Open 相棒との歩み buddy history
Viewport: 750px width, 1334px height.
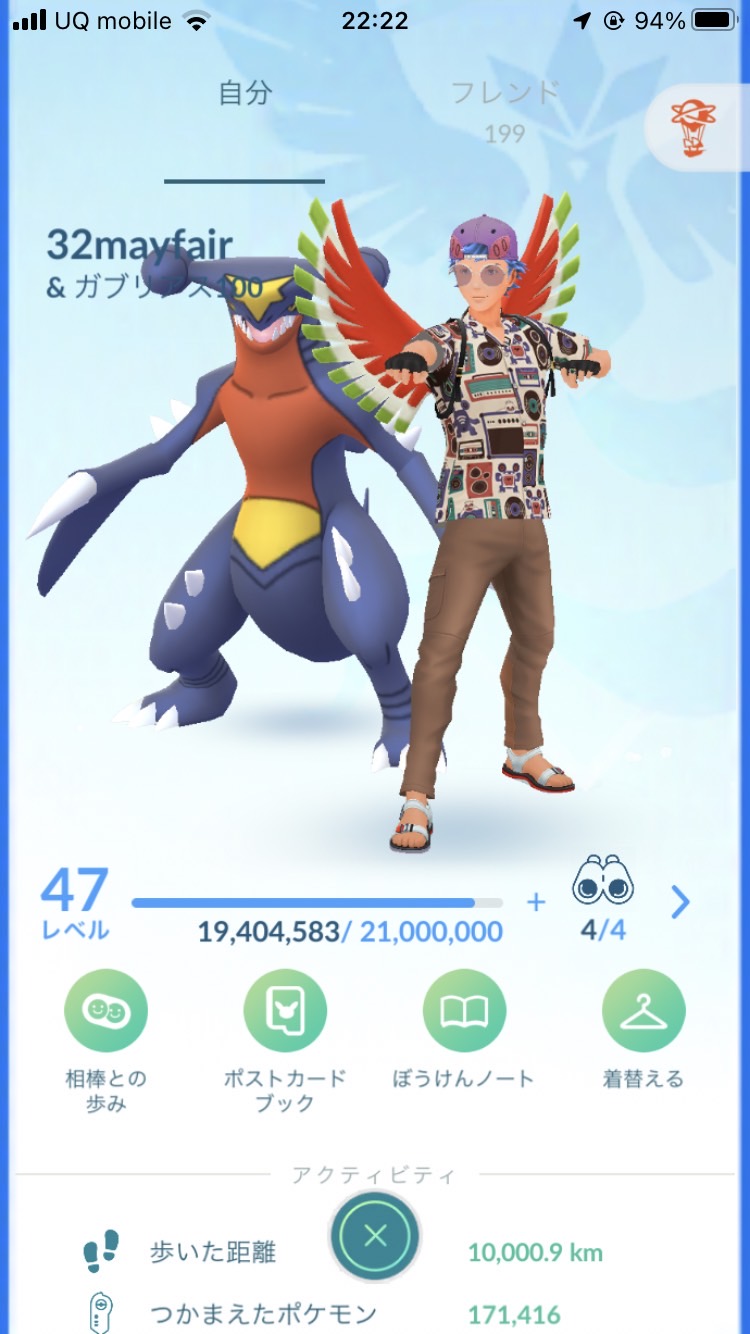[x=105, y=1011]
